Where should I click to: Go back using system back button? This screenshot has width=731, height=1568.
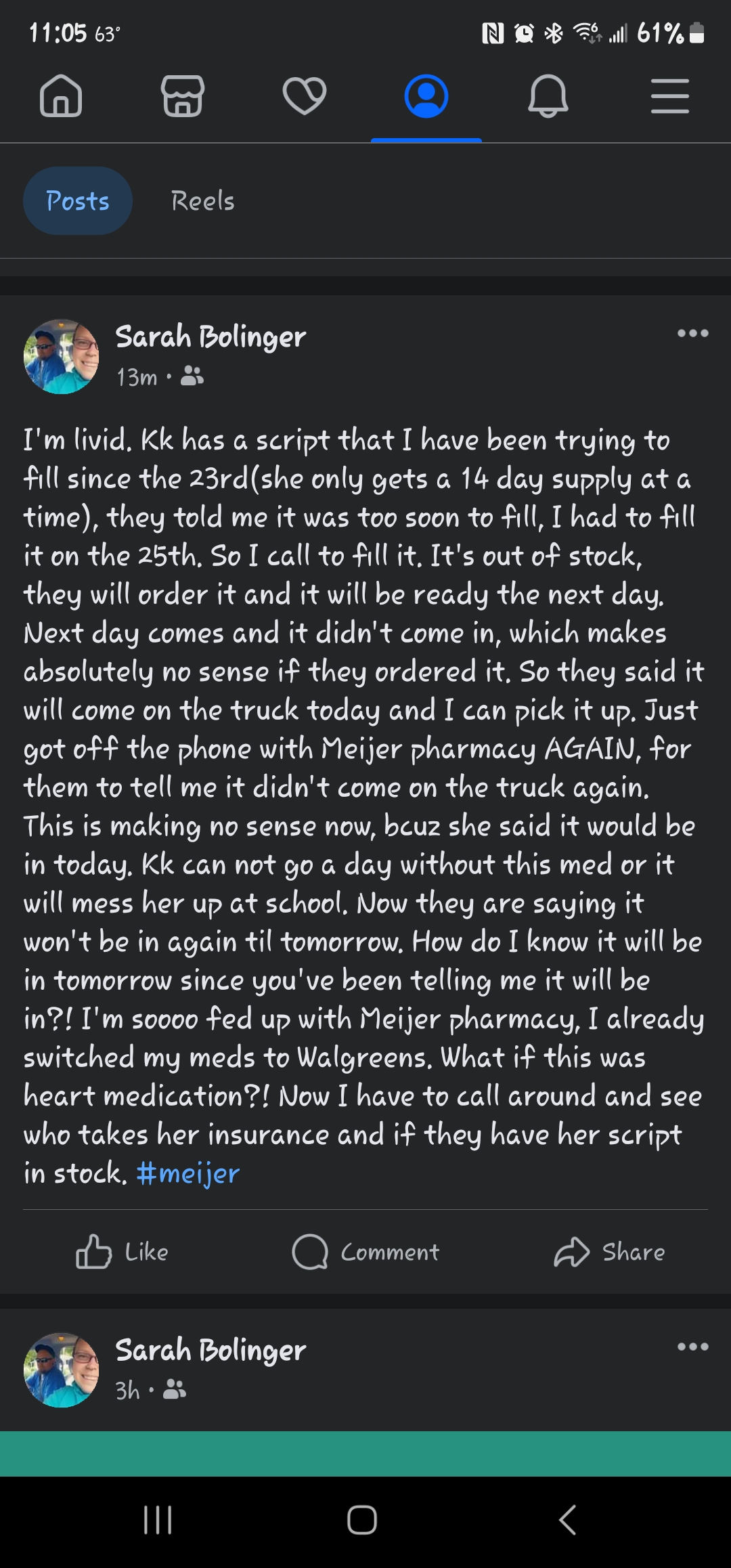567,1520
